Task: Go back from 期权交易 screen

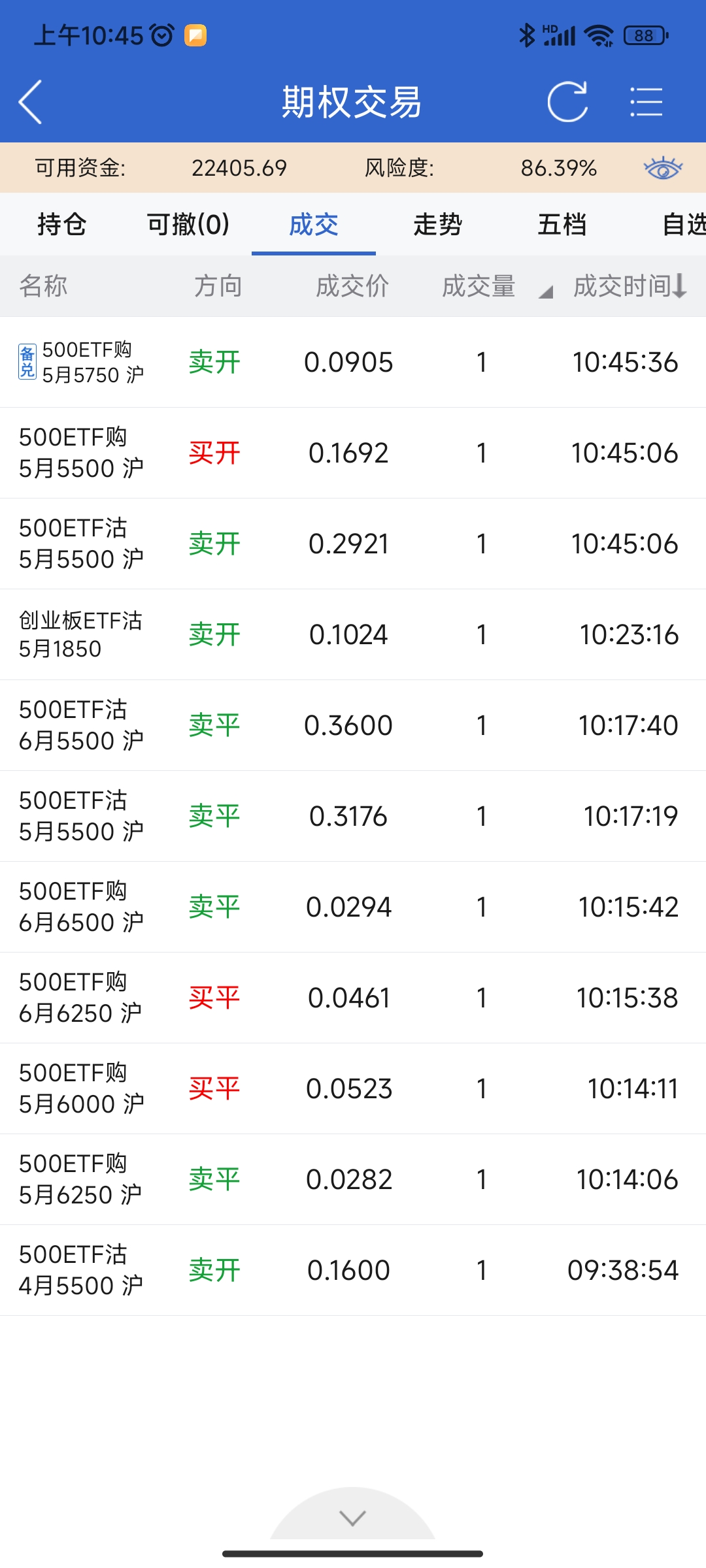Action: coord(31,102)
